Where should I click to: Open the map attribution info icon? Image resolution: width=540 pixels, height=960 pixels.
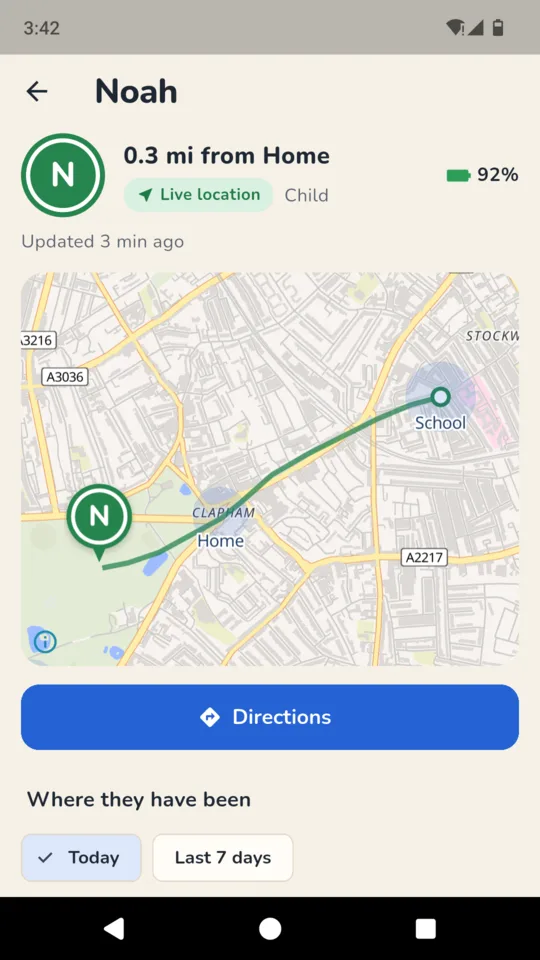[45, 642]
